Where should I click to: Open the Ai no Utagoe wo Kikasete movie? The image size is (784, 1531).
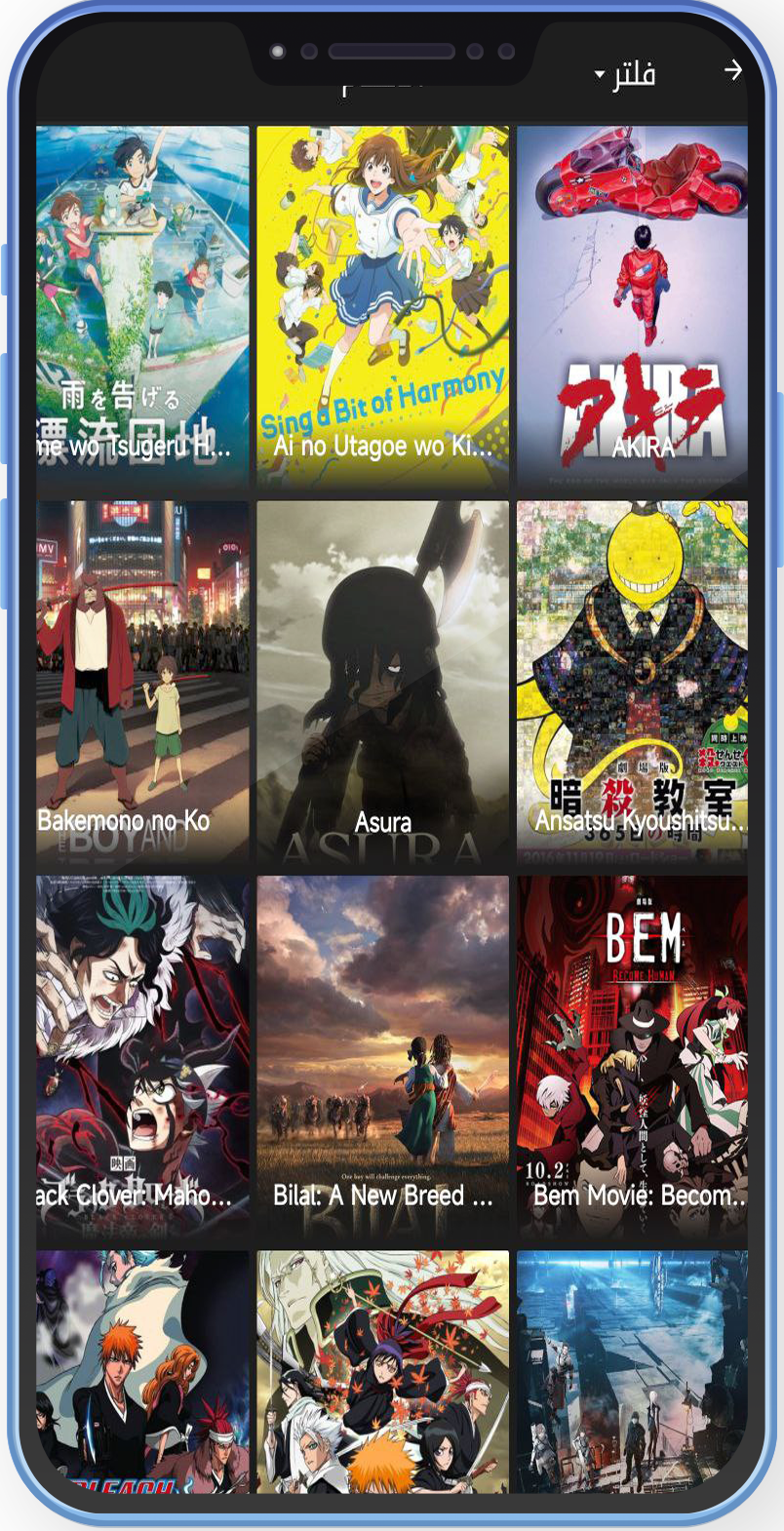point(382,306)
